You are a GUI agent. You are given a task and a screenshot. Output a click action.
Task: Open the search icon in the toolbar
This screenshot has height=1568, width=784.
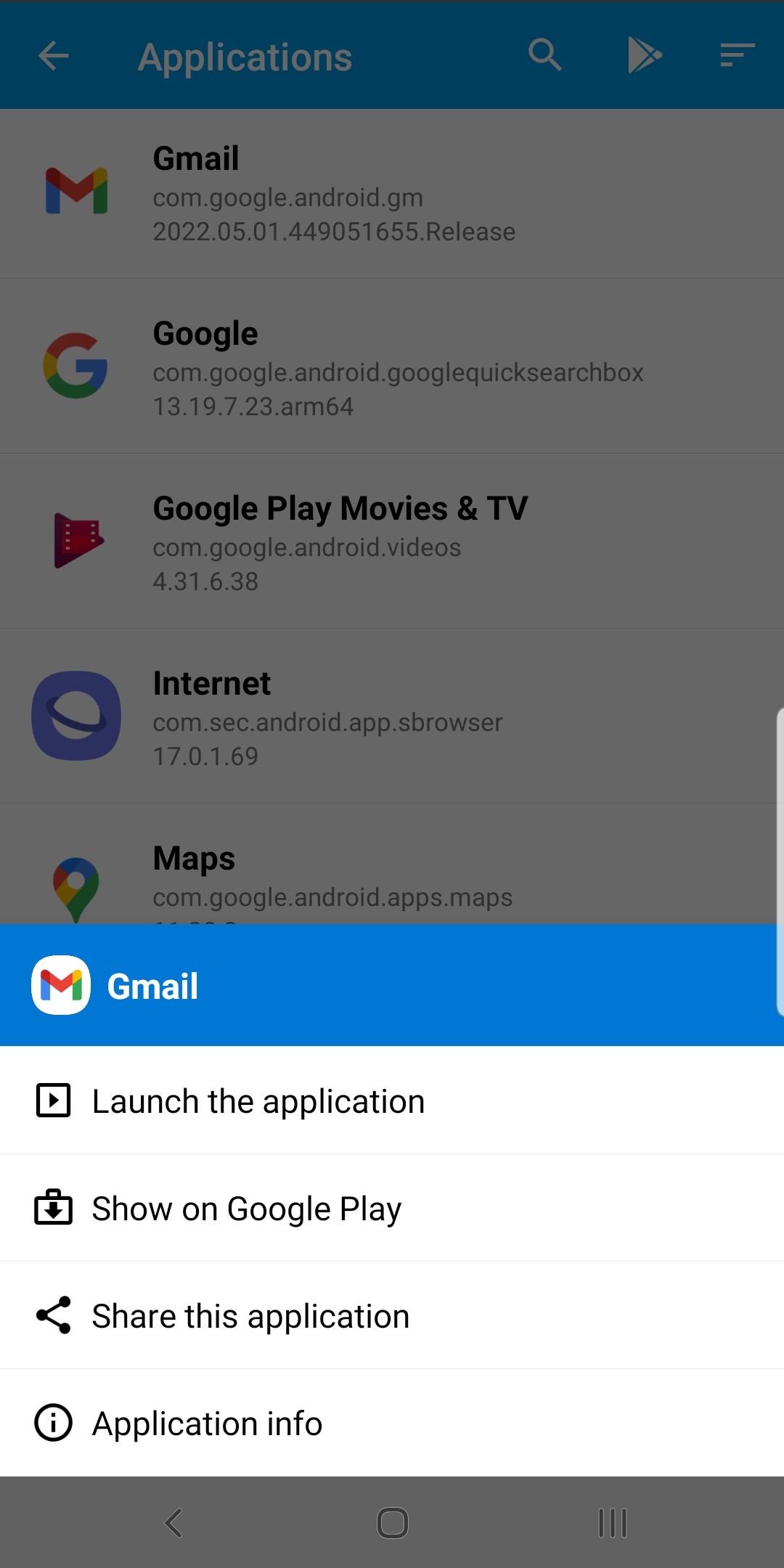(x=544, y=54)
